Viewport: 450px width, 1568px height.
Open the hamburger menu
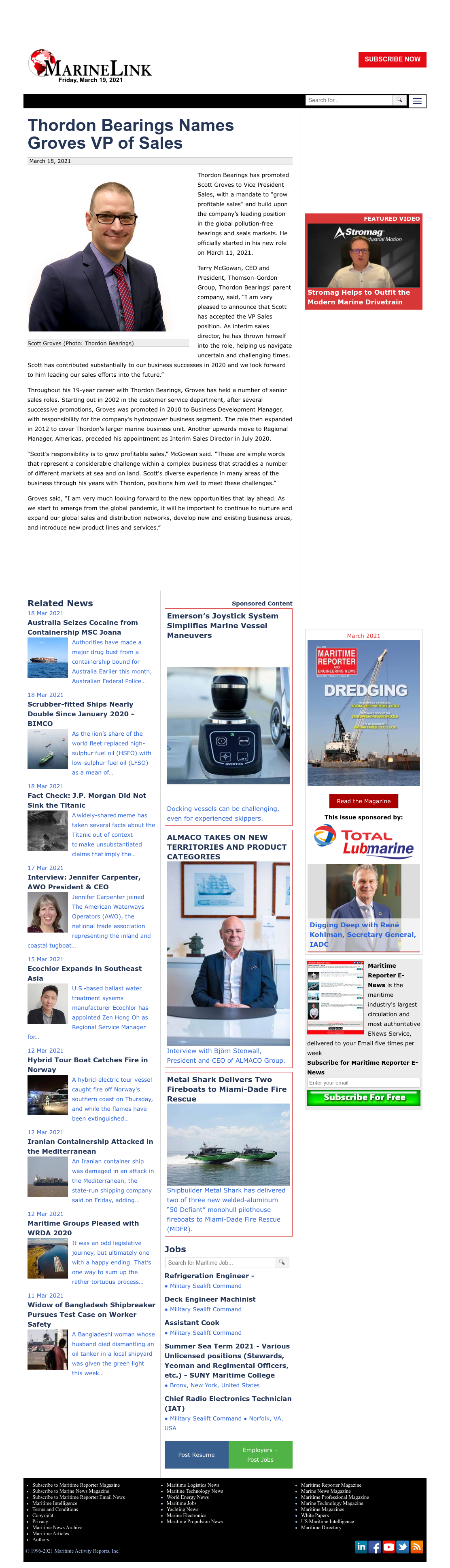click(x=417, y=101)
